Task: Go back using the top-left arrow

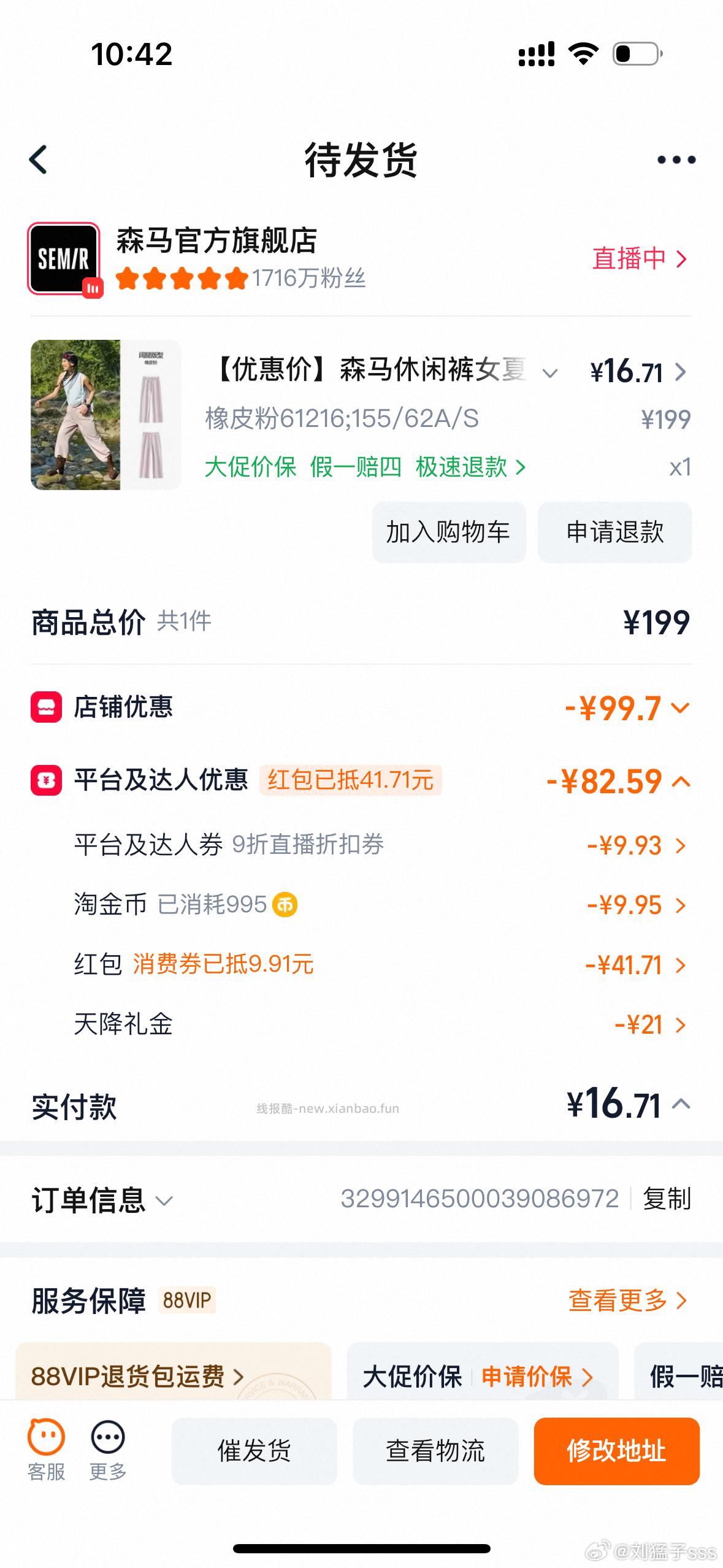Action: (39, 160)
